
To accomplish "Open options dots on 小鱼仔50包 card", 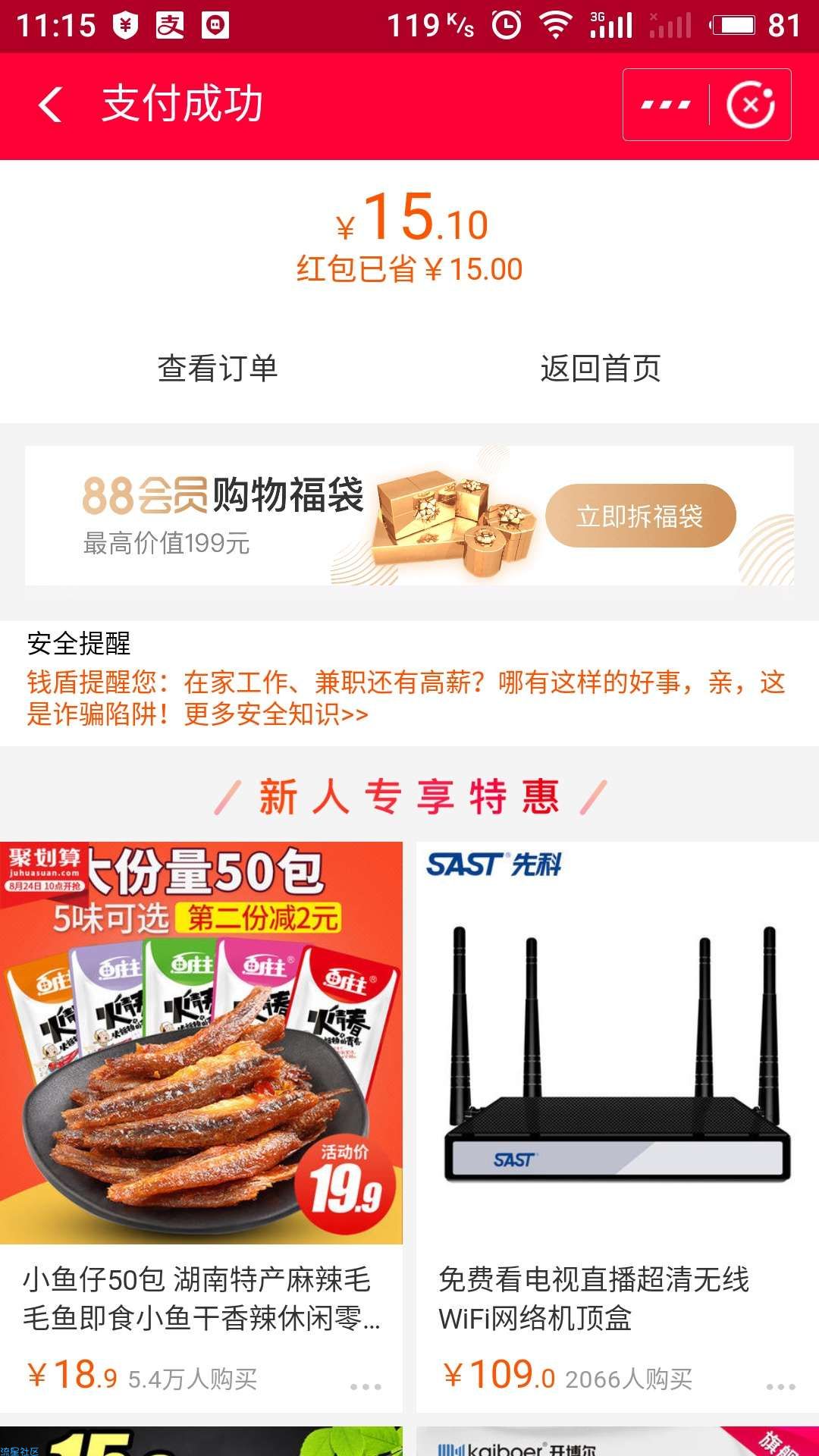I will tap(366, 1387).
